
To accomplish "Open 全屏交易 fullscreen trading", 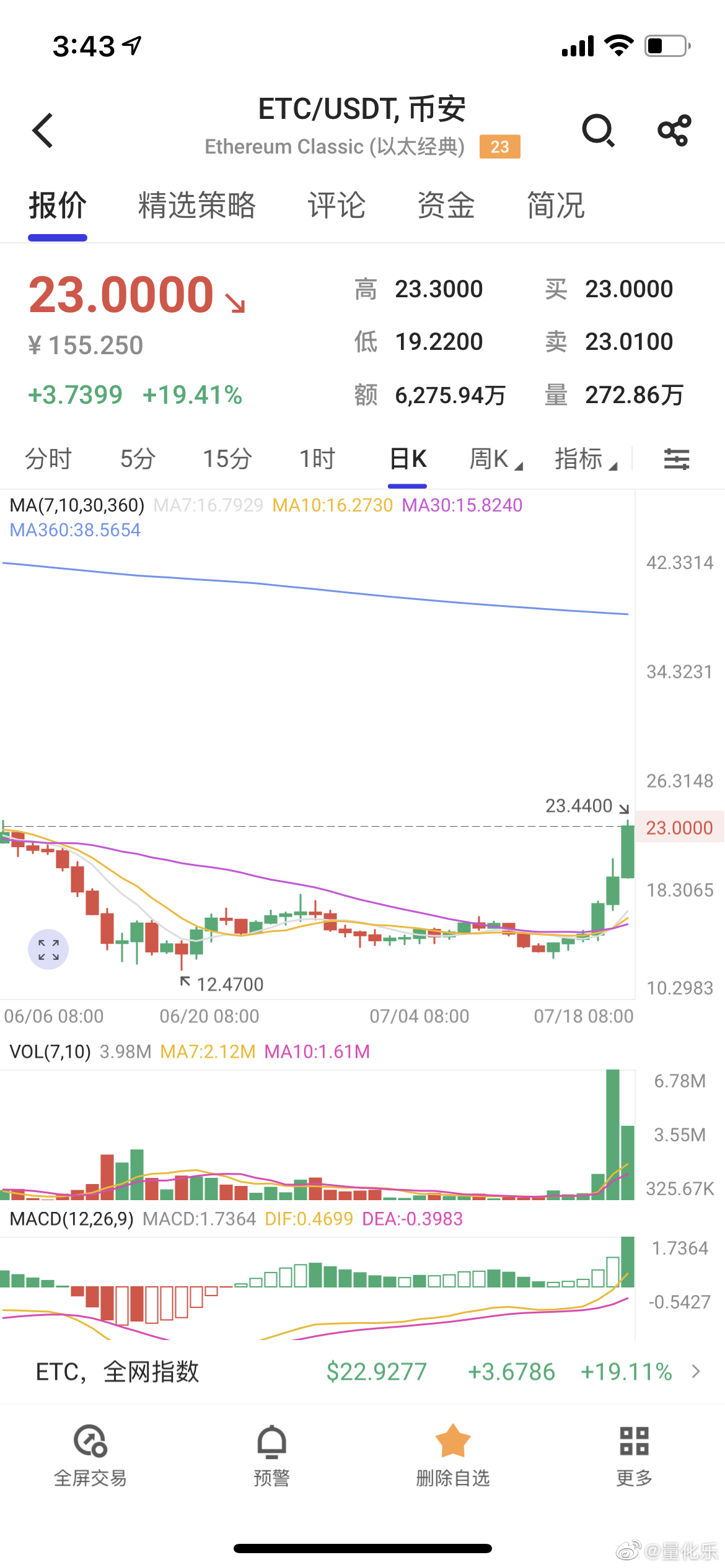I will [x=90, y=1456].
